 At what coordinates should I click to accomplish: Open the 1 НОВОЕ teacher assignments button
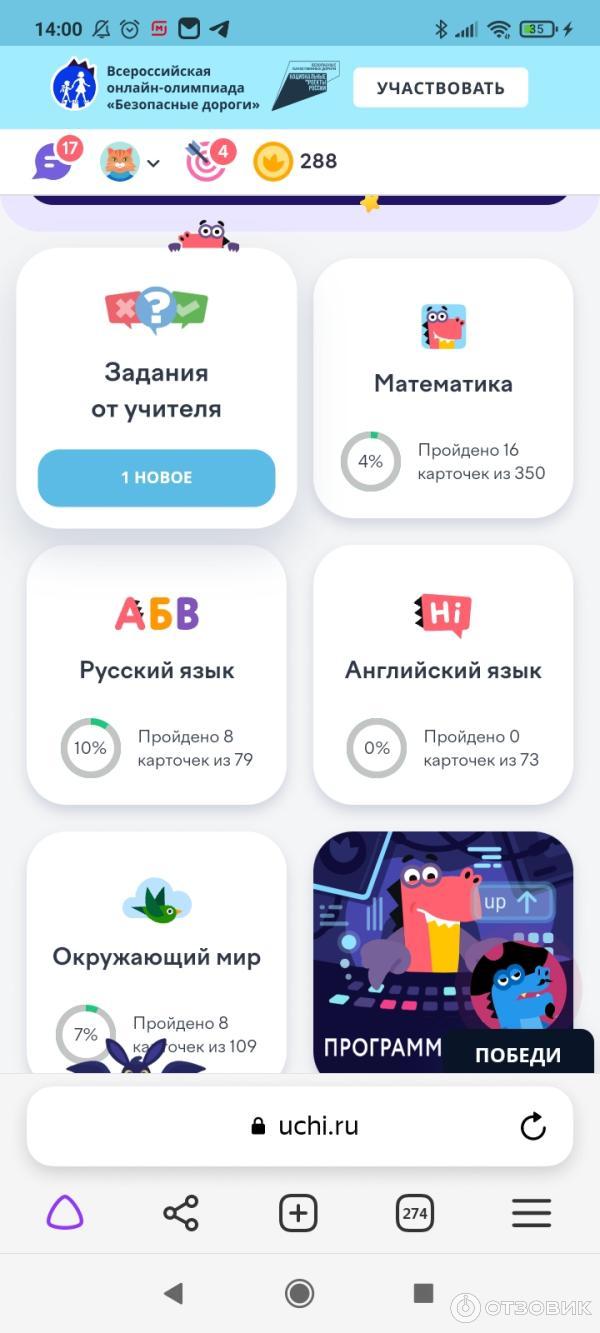pos(156,478)
